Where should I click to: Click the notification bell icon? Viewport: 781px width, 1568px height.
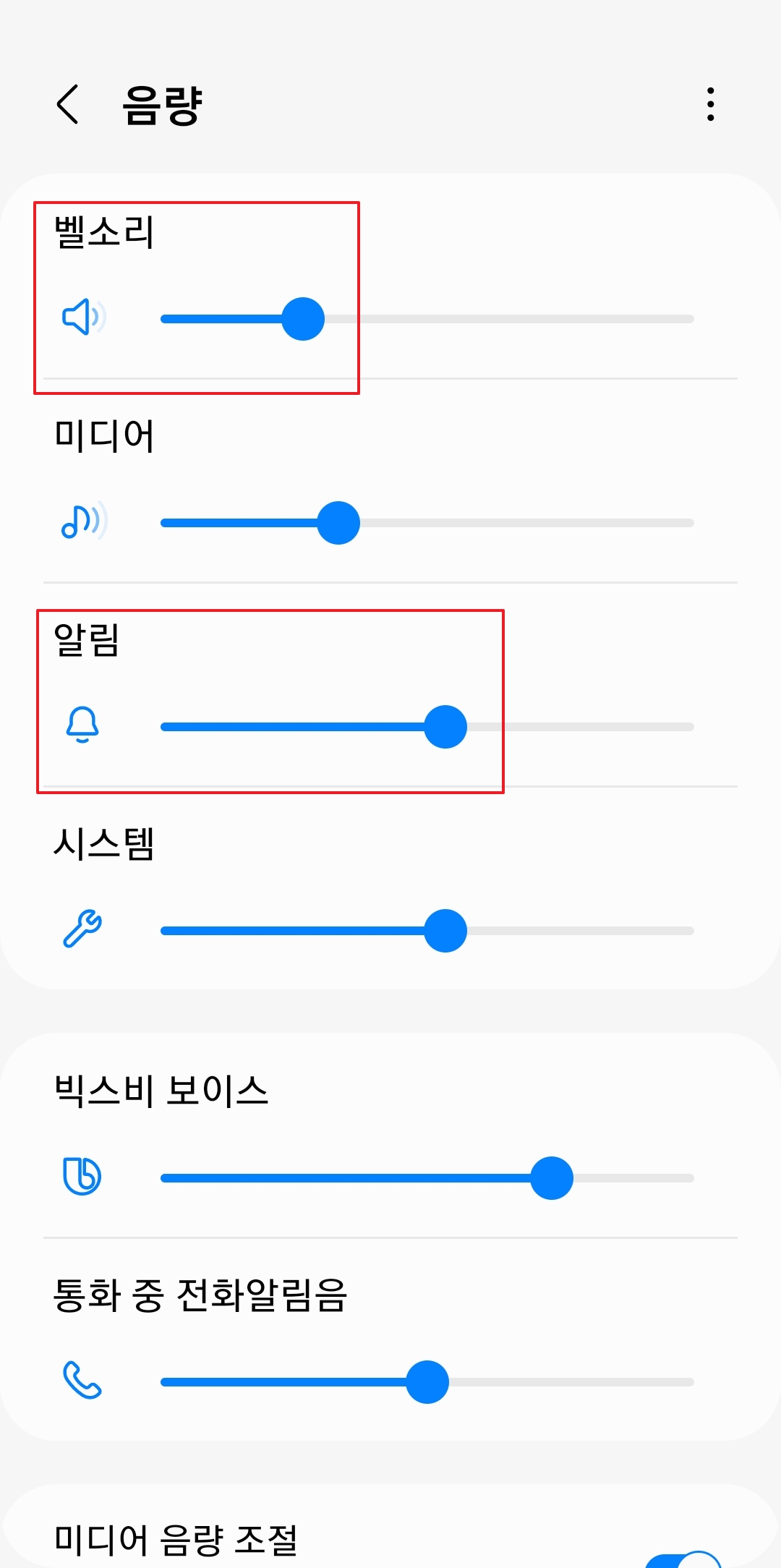click(x=83, y=727)
